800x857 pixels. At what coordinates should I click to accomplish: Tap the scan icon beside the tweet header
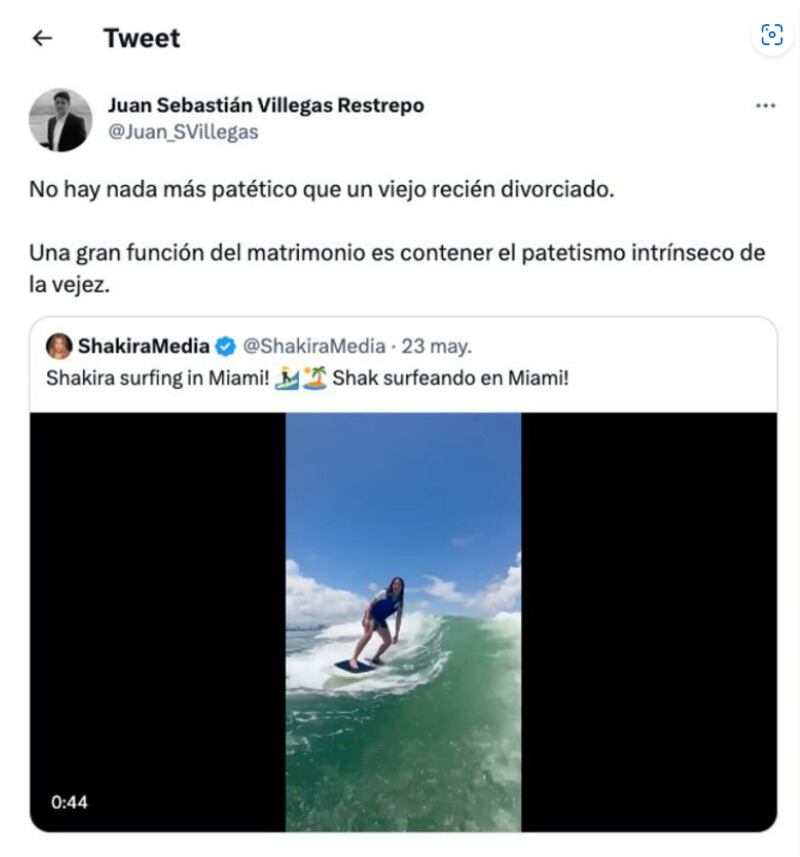[x=772, y=36]
